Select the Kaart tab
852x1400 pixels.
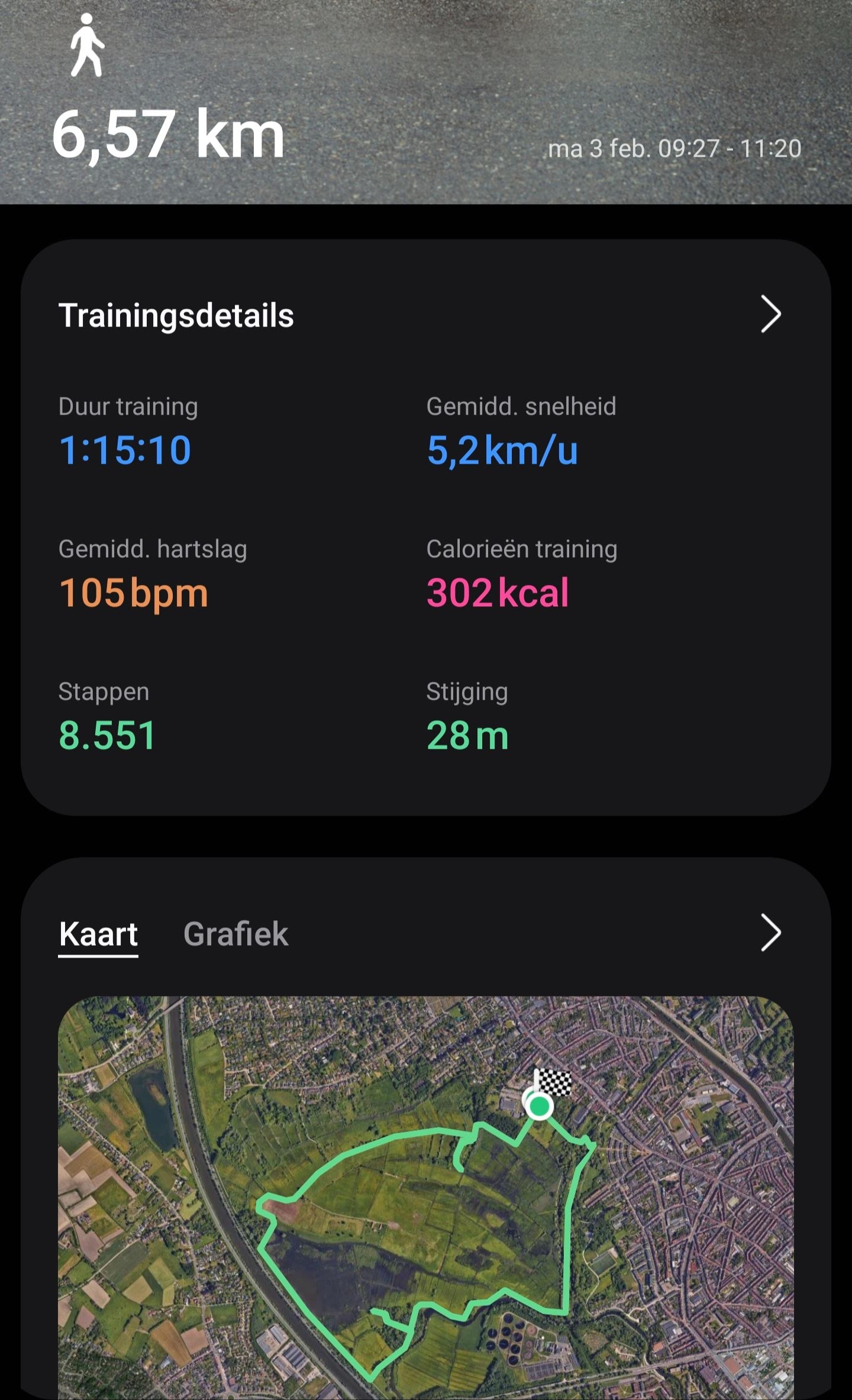98,934
